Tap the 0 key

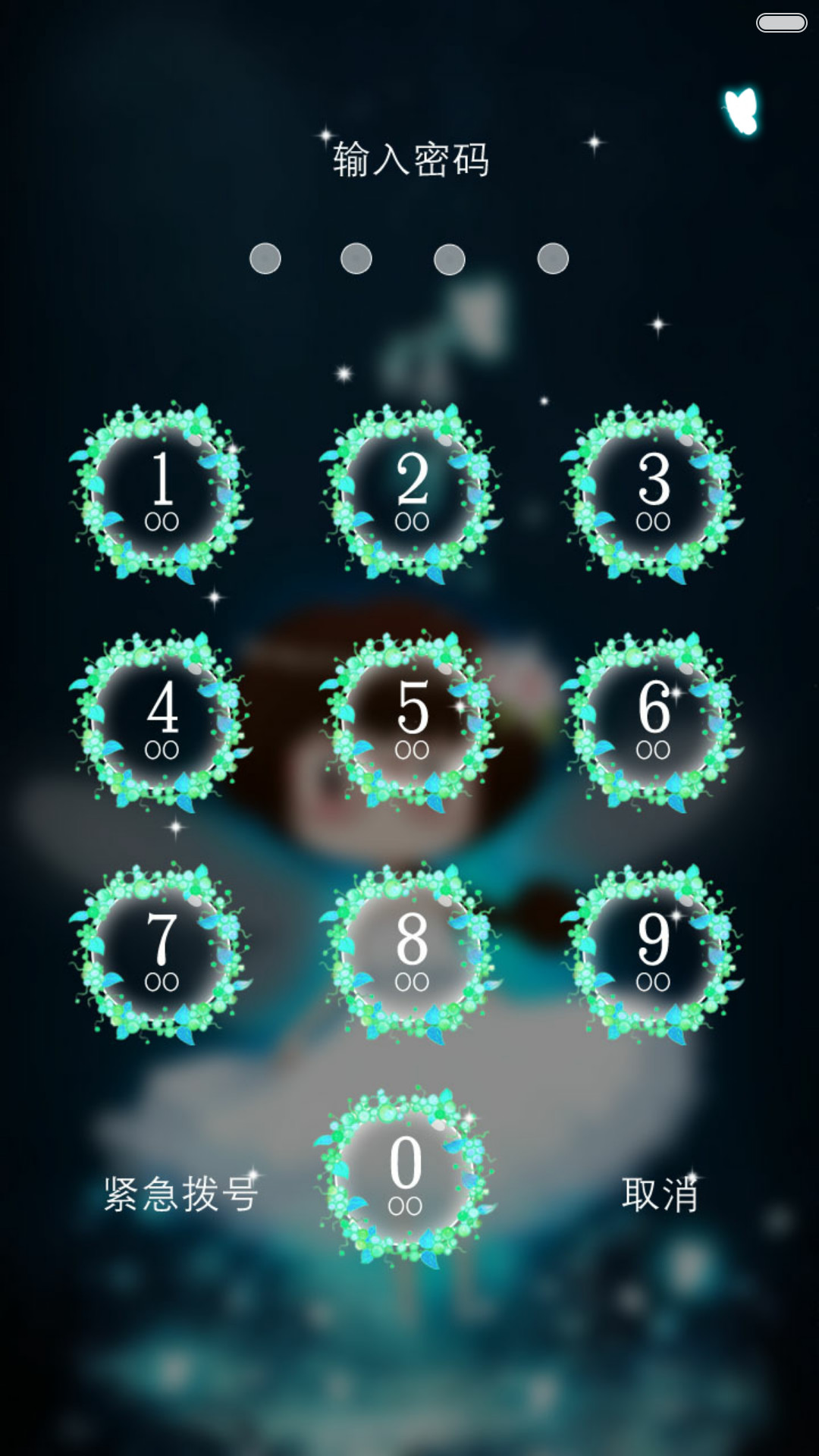405,1177
